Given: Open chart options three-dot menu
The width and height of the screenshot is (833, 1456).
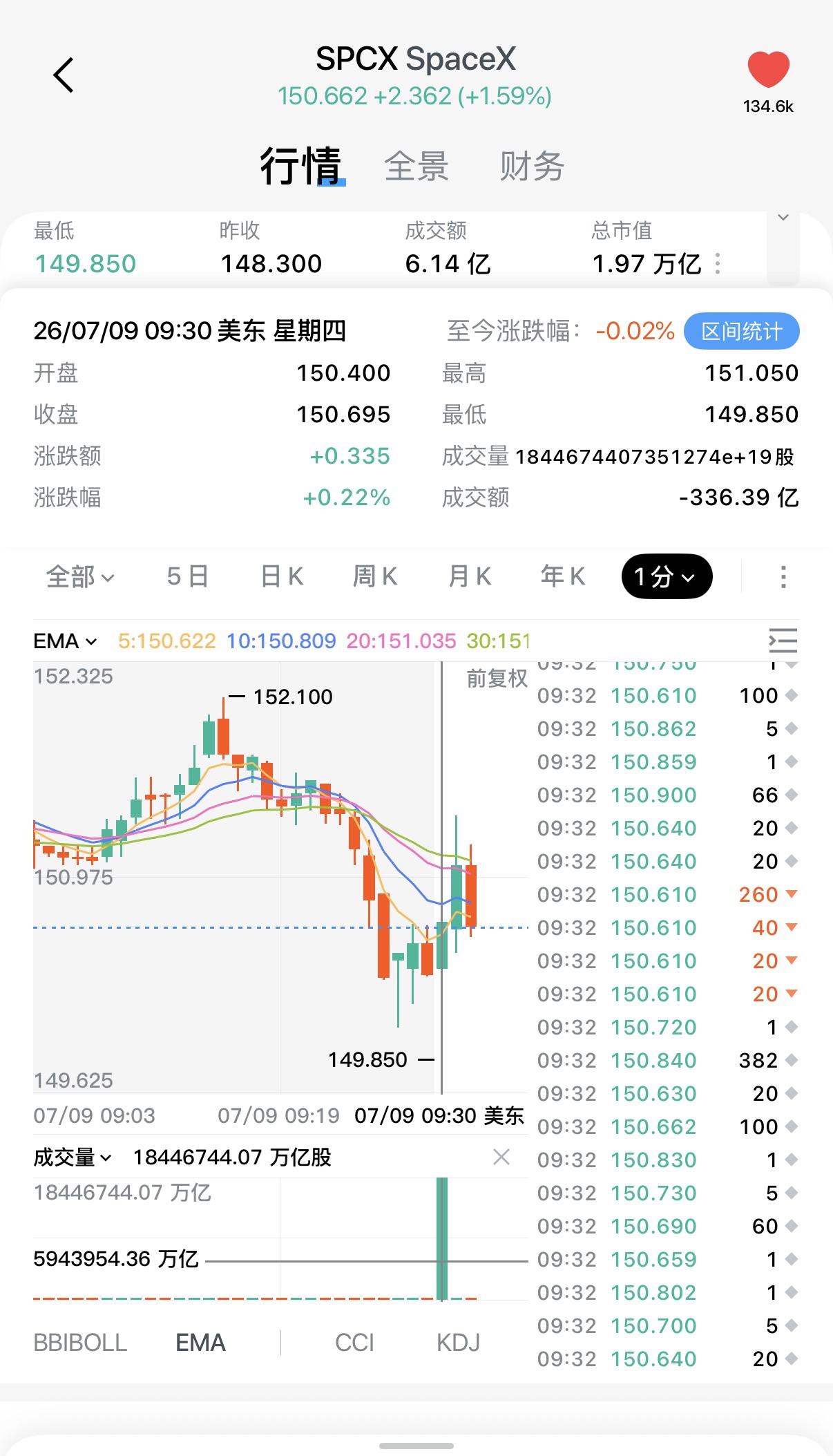Looking at the screenshot, I should pos(783,576).
